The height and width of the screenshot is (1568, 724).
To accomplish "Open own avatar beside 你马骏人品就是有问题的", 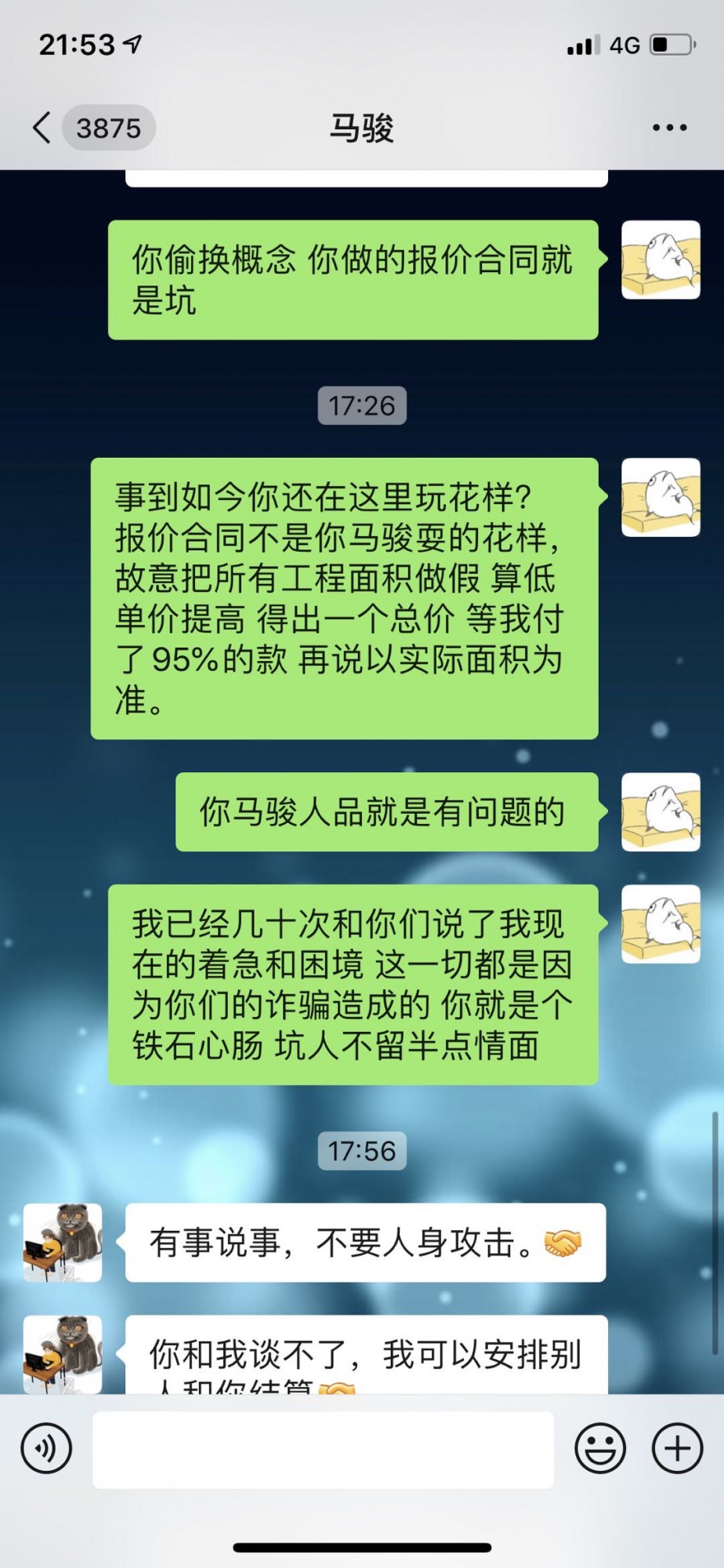I will coord(661,812).
